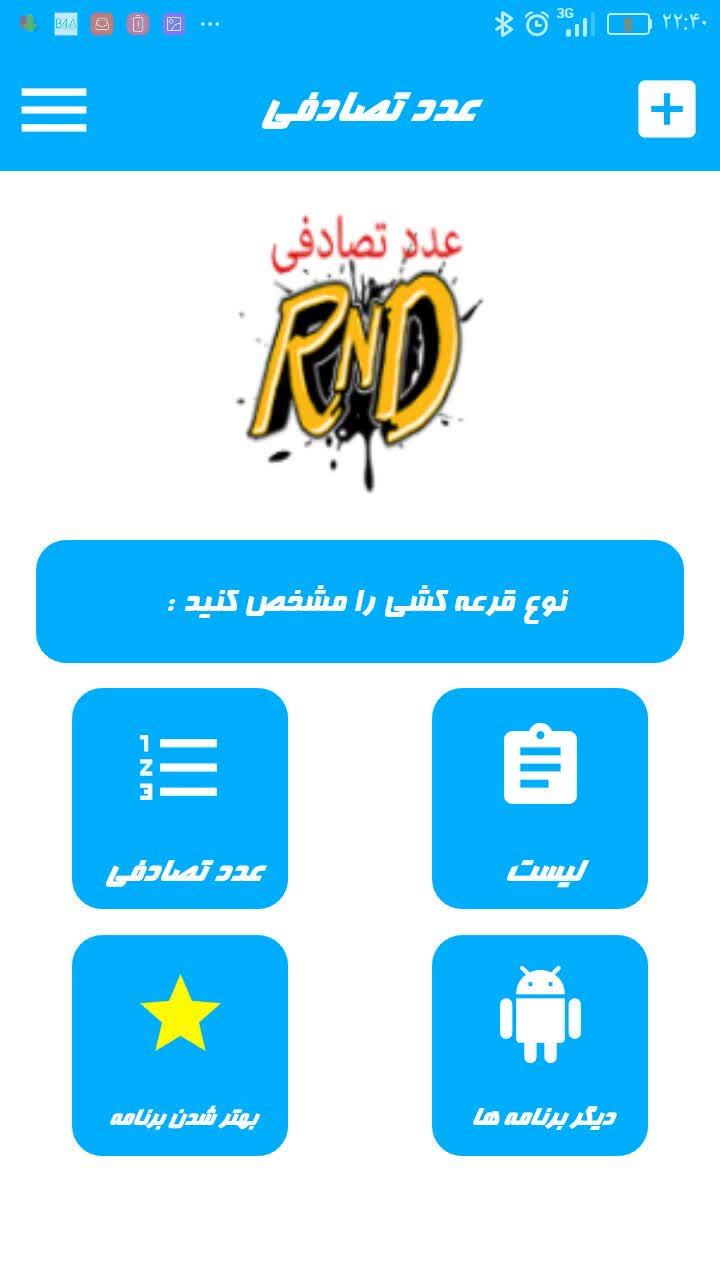The width and height of the screenshot is (720, 1280).
Task: Open بهتر شدن برنامه with the star
Action: [180, 1045]
